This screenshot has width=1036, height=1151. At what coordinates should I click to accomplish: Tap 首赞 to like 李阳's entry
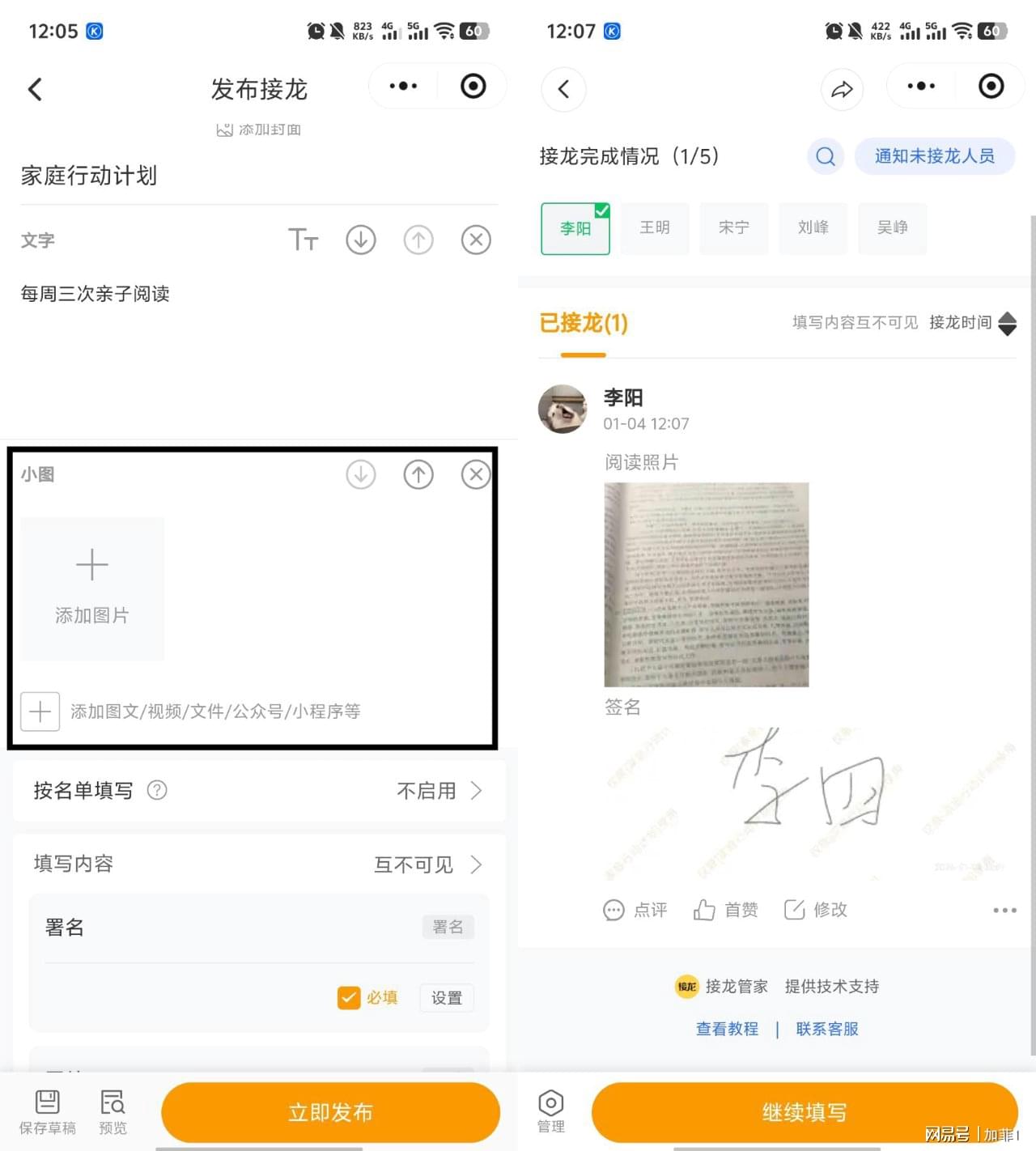pyautogui.click(x=726, y=910)
